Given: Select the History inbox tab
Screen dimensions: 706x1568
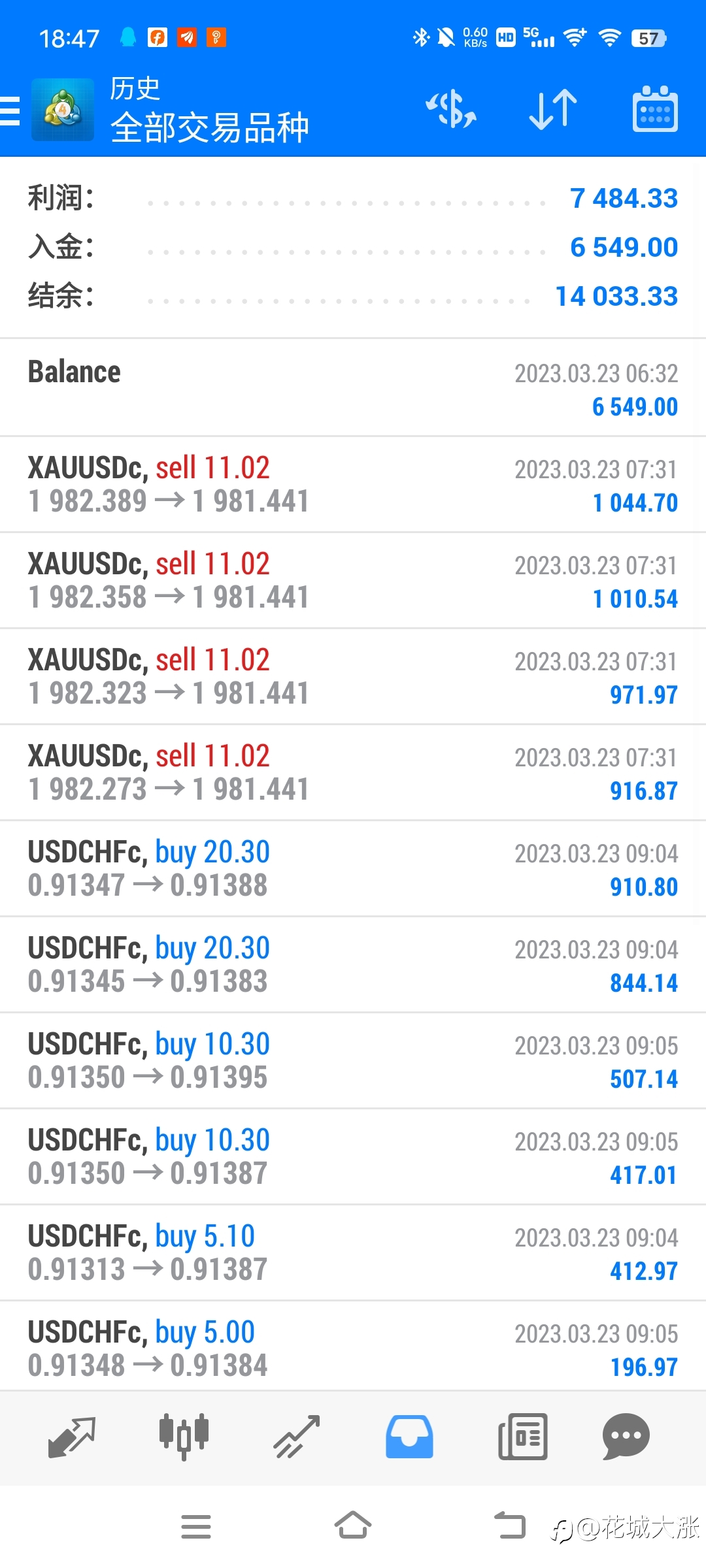Looking at the screenshot, I should 409,1437.
